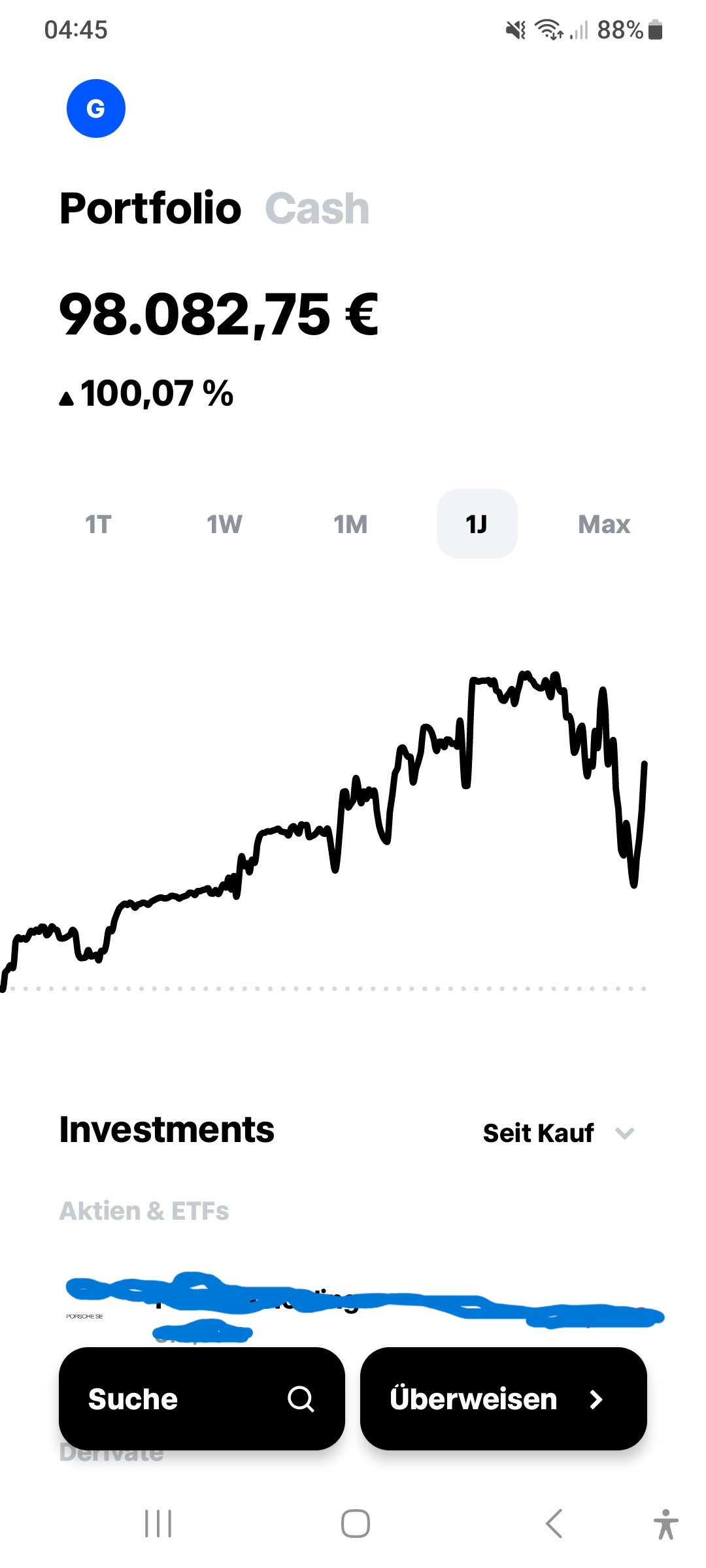
Task: Tap the muted sound status icon
Action: point(516,29)
